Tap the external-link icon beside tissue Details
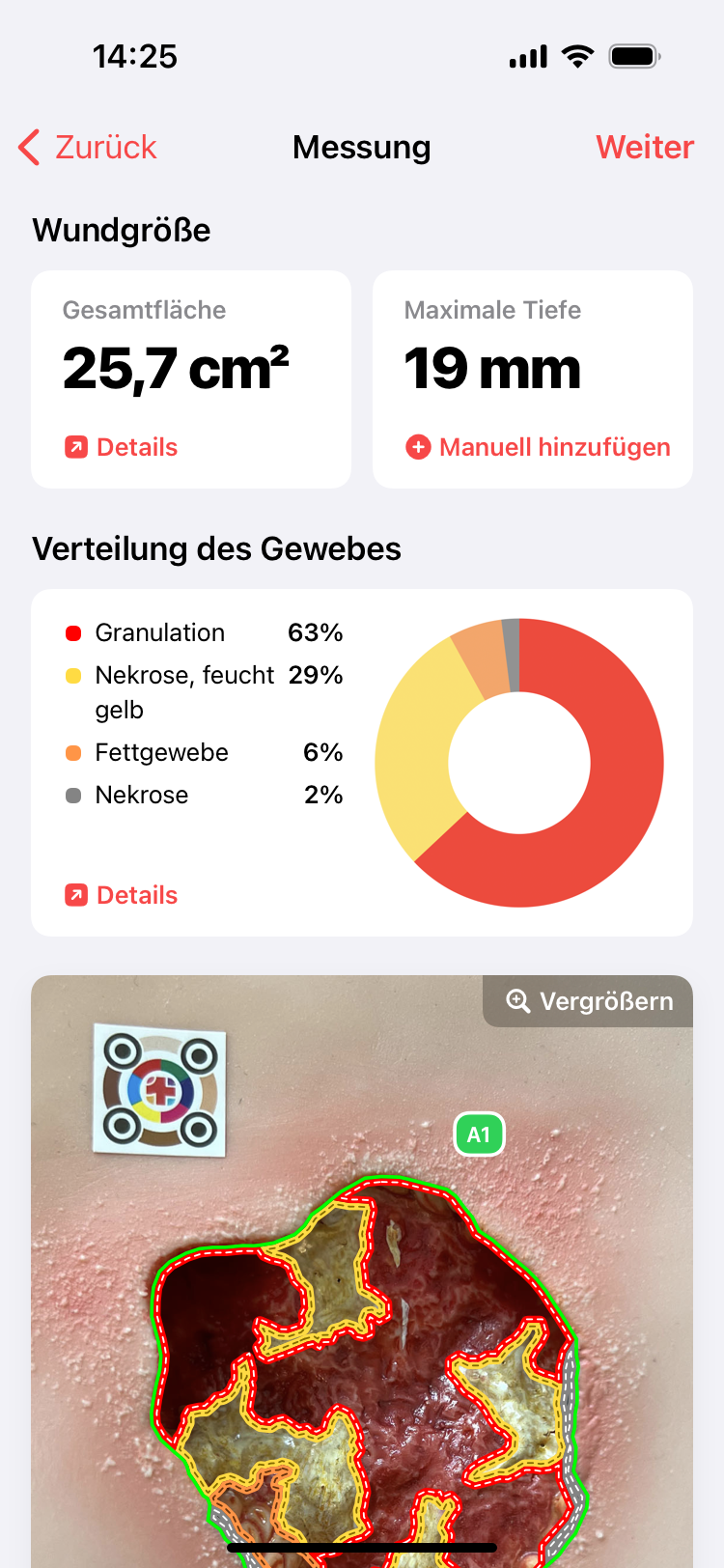Screen dimensions: 724x1568 point(73,895)
